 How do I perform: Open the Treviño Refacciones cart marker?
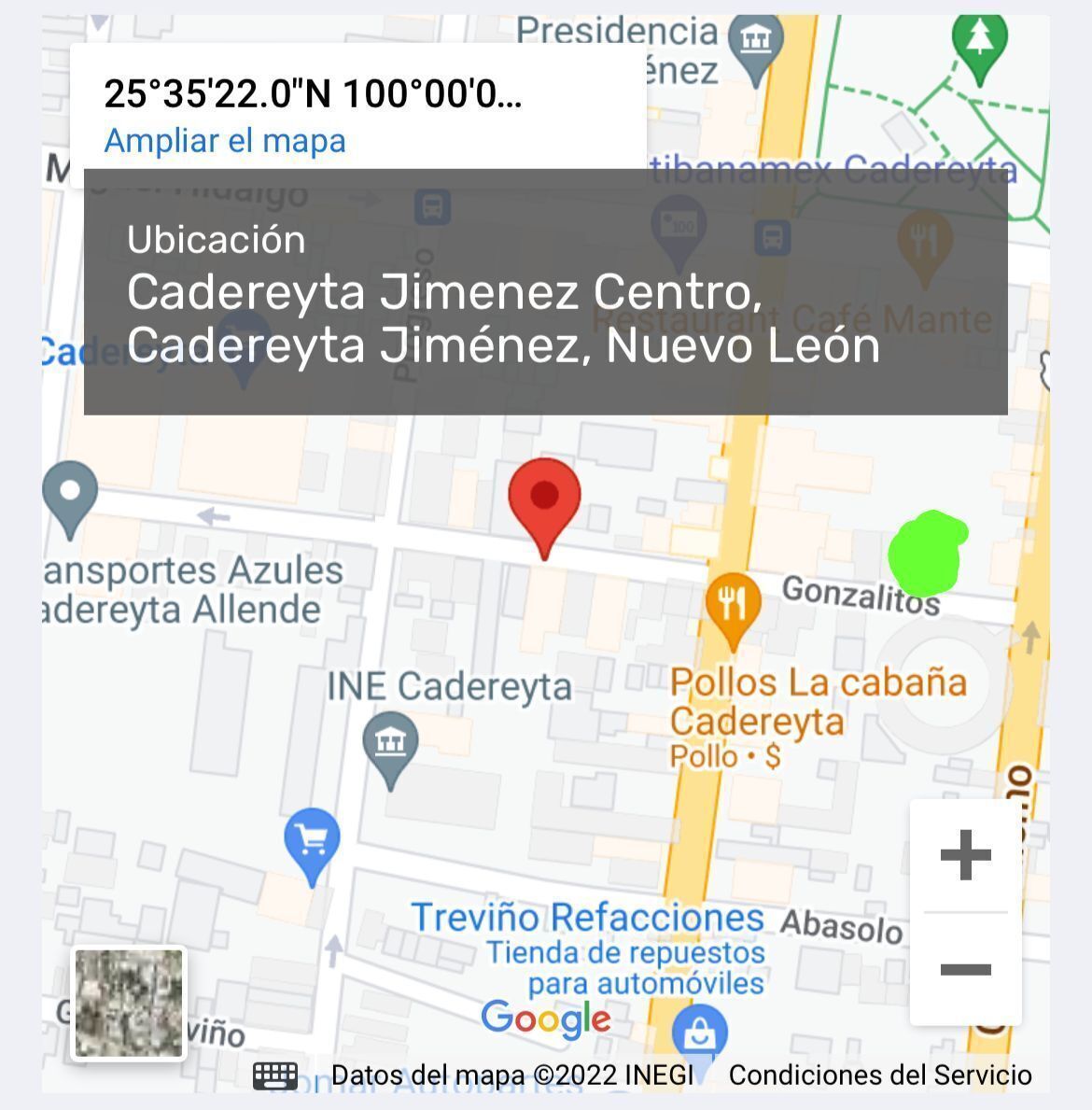[x=312, y=841]
